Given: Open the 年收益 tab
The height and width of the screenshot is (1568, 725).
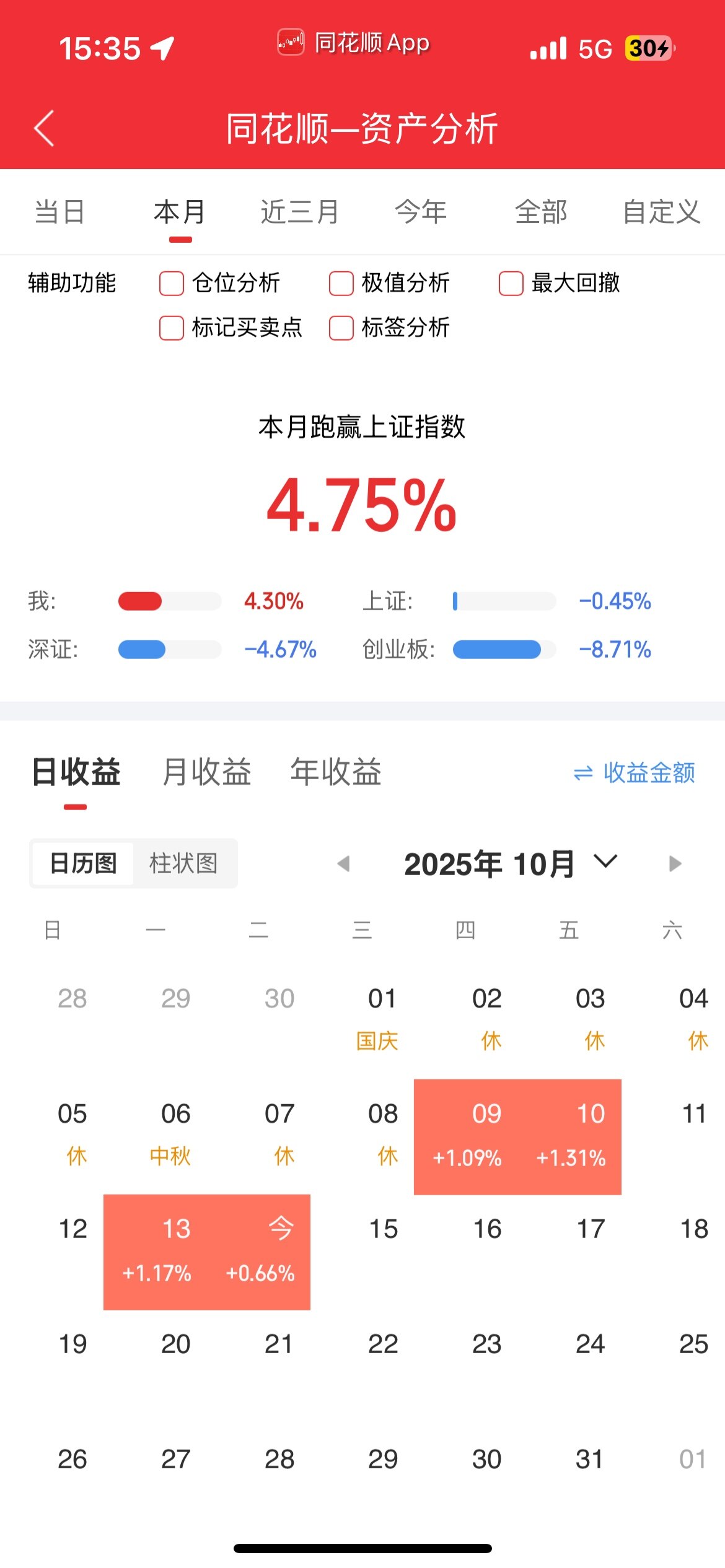Looking at the screenshot, I should 336,772.
